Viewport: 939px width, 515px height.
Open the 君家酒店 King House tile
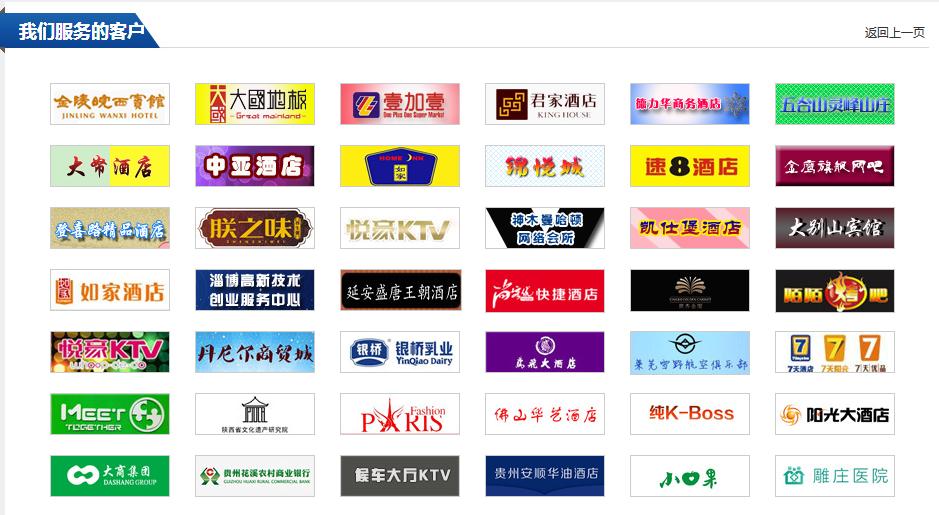pyautogui.click(x=545, y=104)
